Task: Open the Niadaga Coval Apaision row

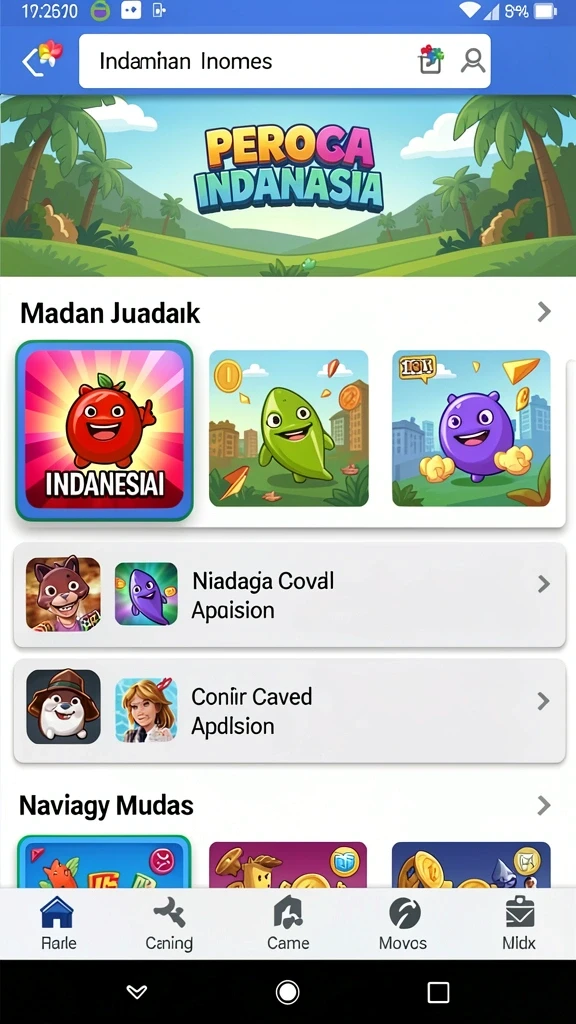Action: point(289,595)
